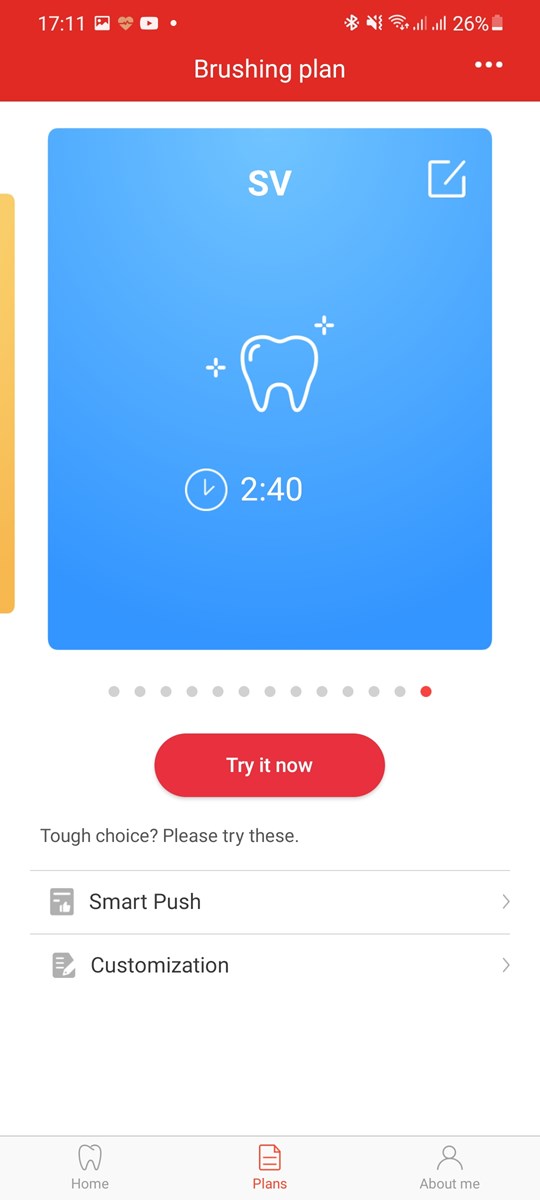
Task: Tap the Try it now button
Action: click(x=269, y=765)
